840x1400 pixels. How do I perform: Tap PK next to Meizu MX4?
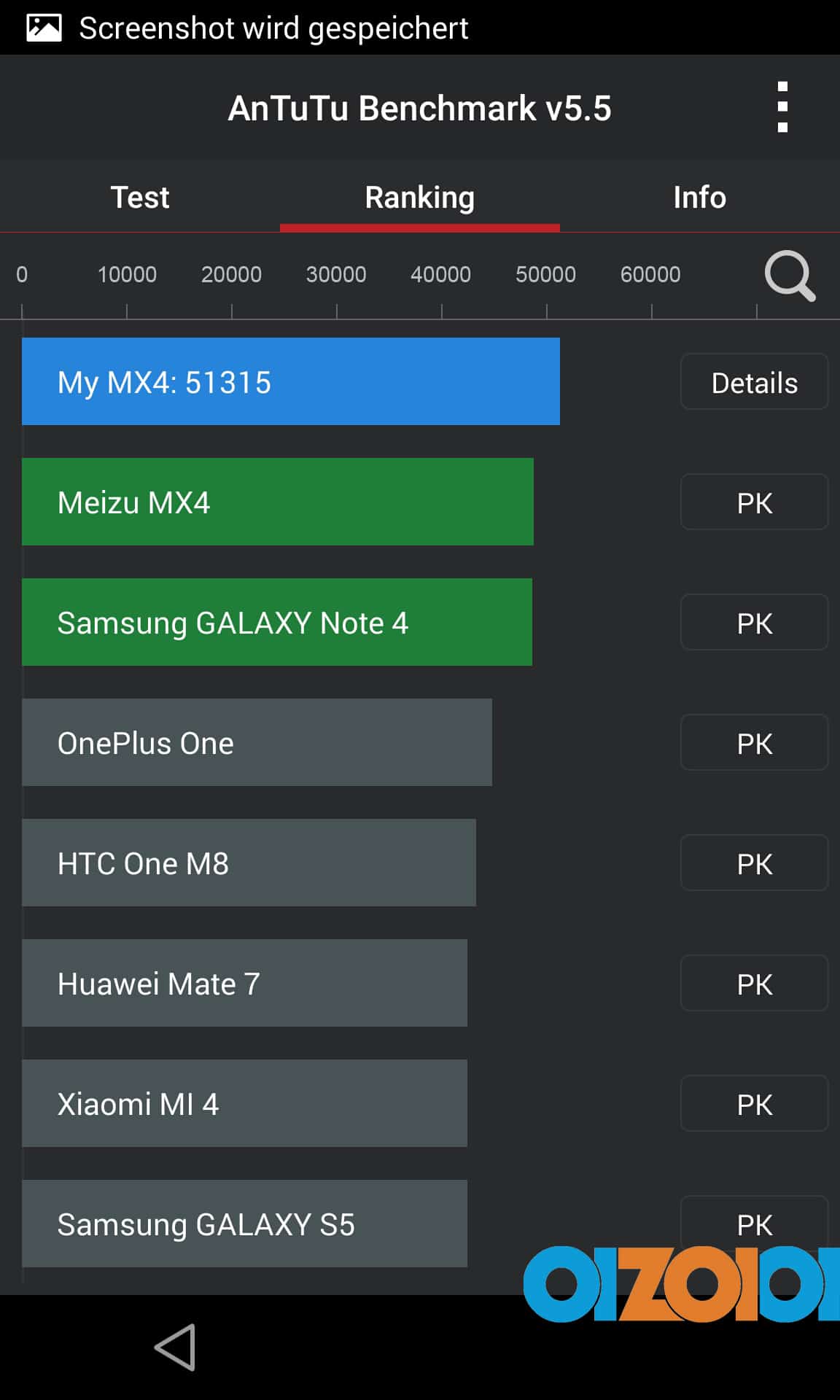(x=754, y=502)
